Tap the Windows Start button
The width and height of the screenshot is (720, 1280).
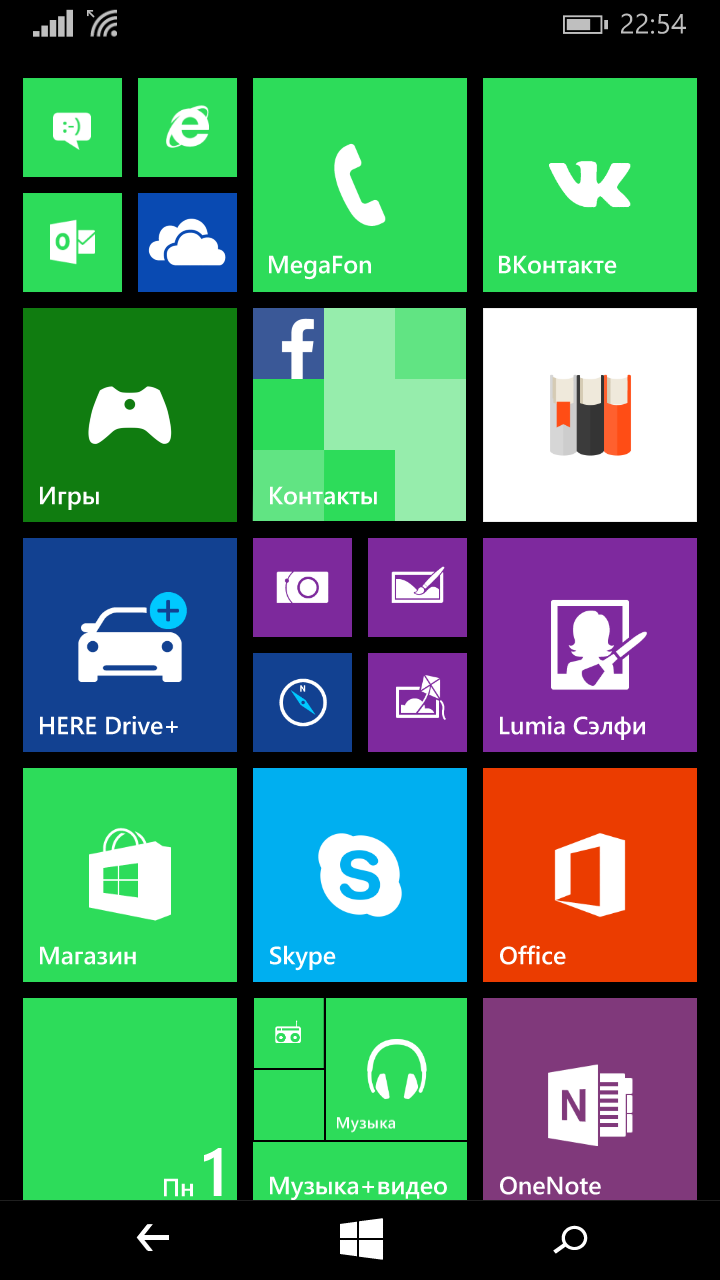click(361, 1240)
